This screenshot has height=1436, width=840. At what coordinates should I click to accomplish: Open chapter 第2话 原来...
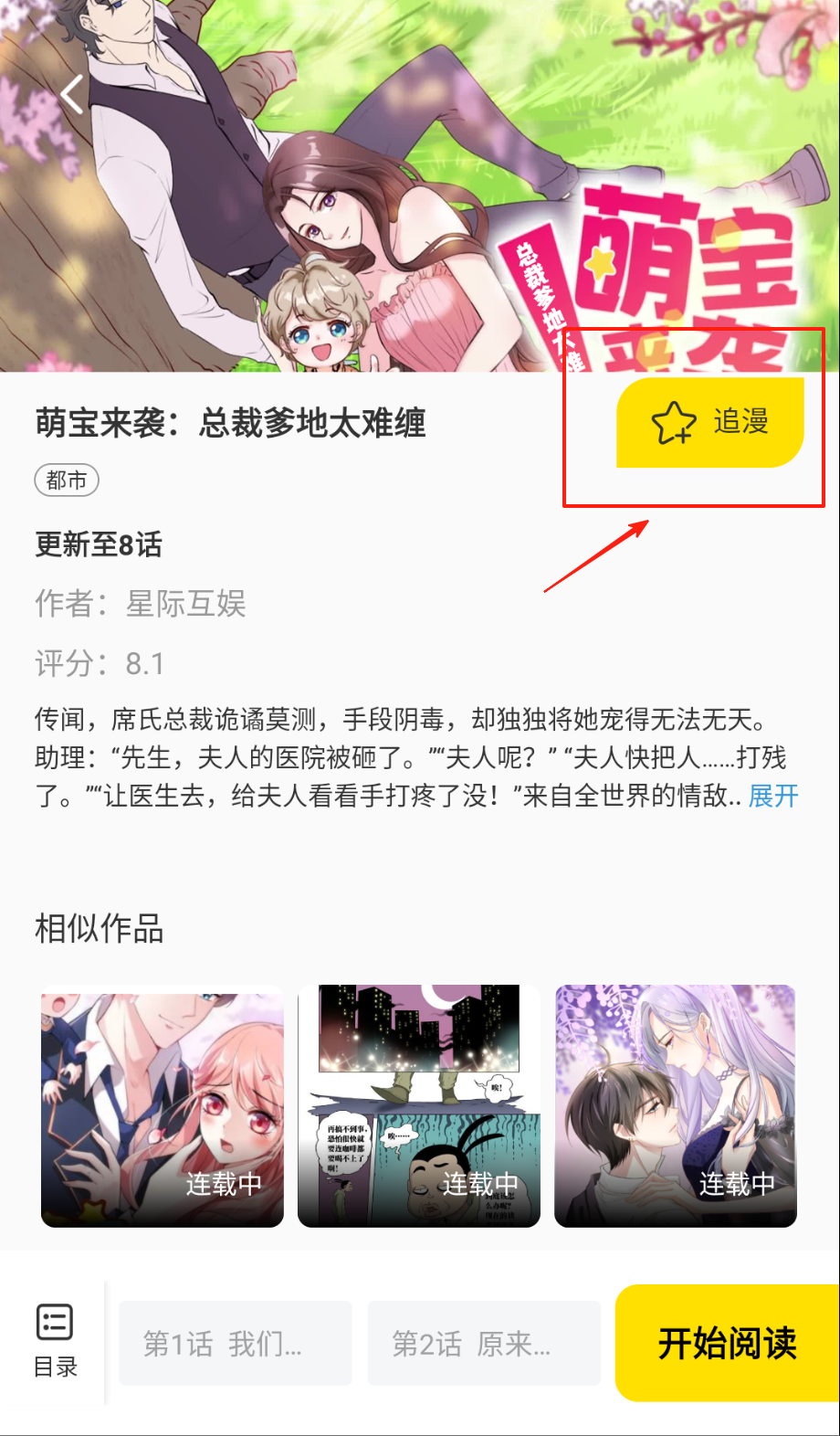coord(484,1343)
